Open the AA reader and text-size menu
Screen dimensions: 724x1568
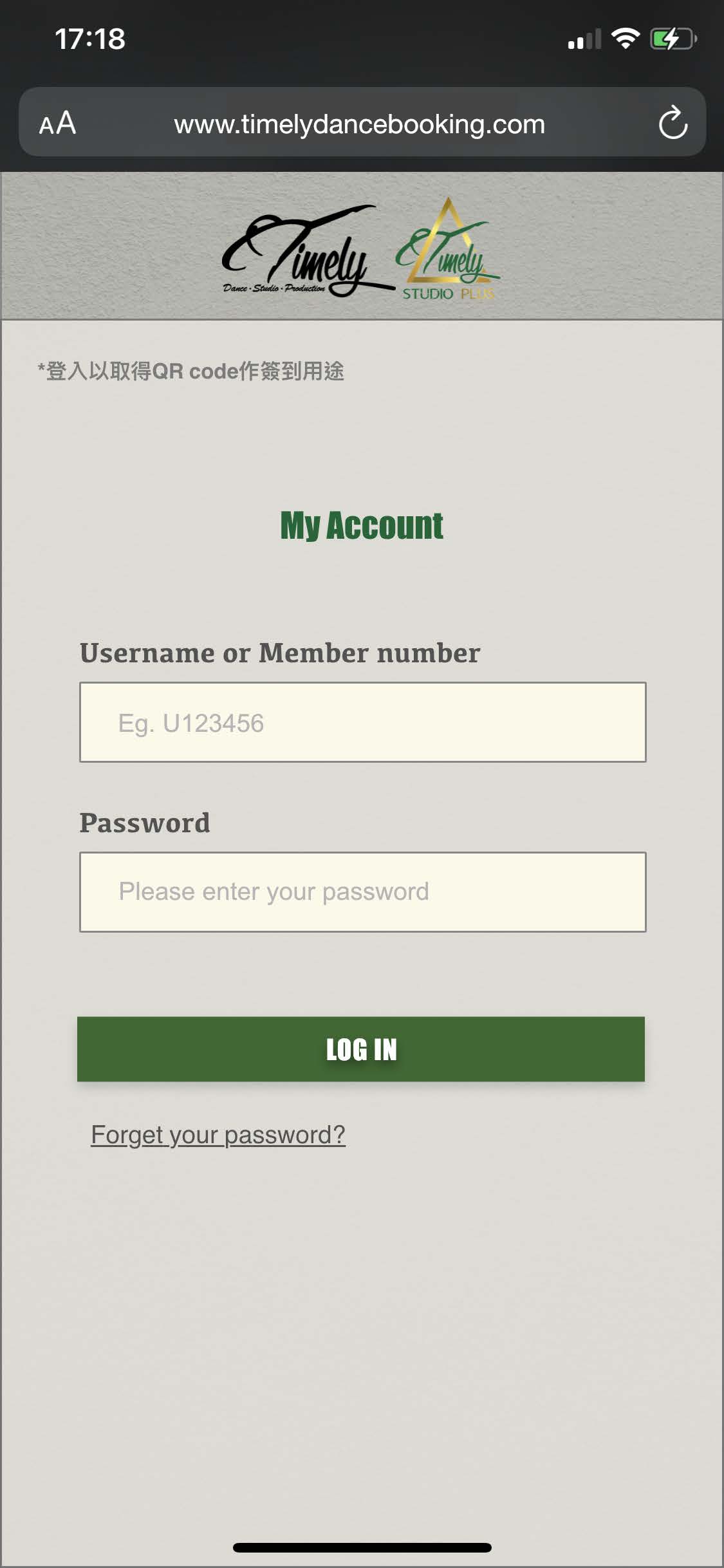(x=58, y=123)
